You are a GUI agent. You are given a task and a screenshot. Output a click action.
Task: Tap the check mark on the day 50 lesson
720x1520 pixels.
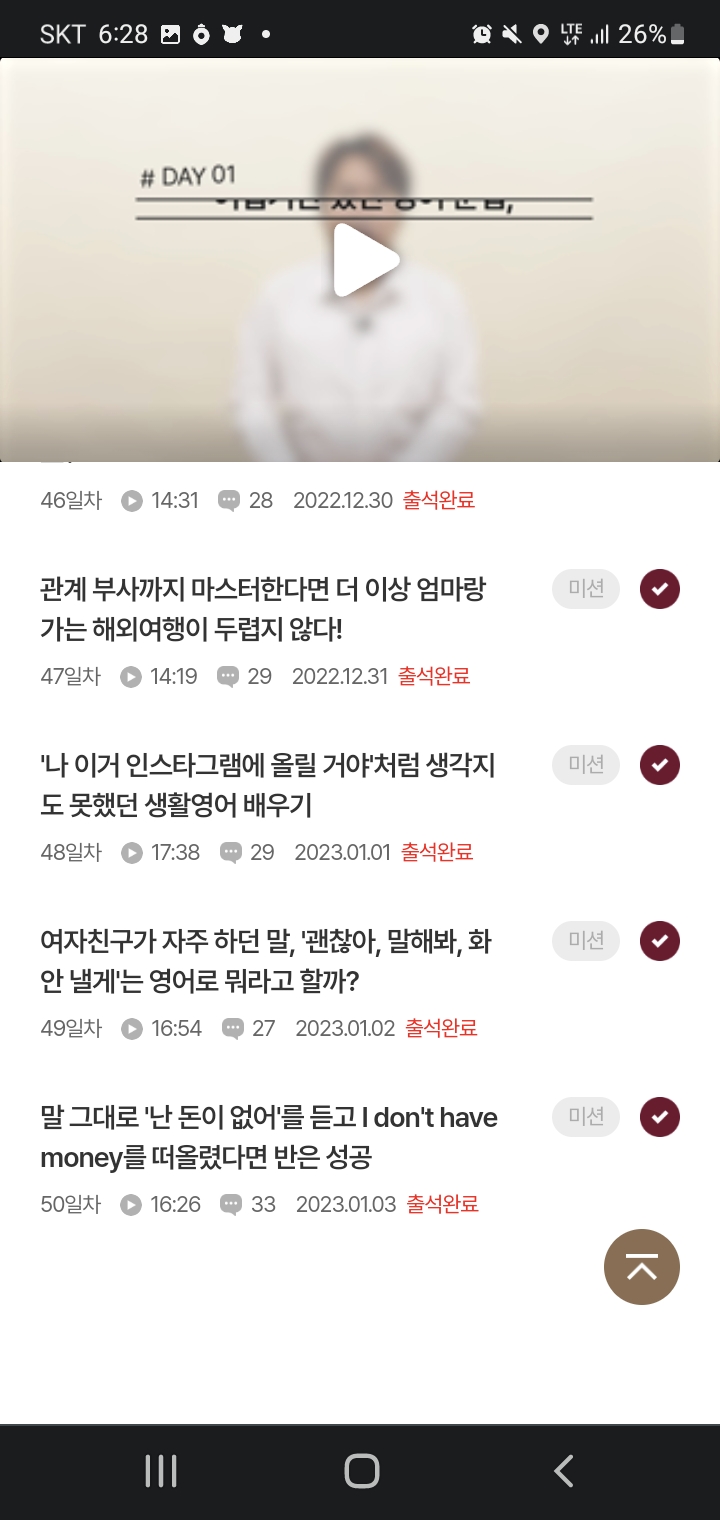659,1117
